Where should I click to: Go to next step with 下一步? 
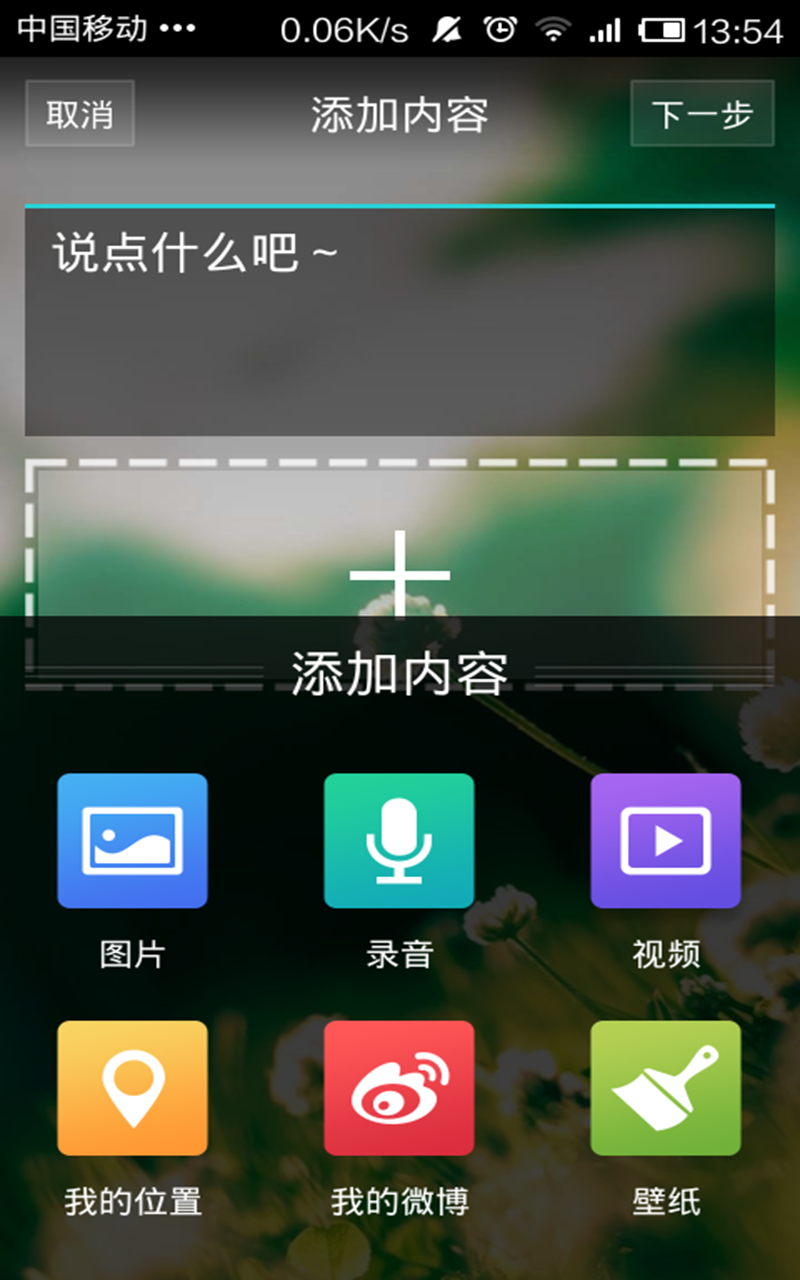(x=702, y=114)
